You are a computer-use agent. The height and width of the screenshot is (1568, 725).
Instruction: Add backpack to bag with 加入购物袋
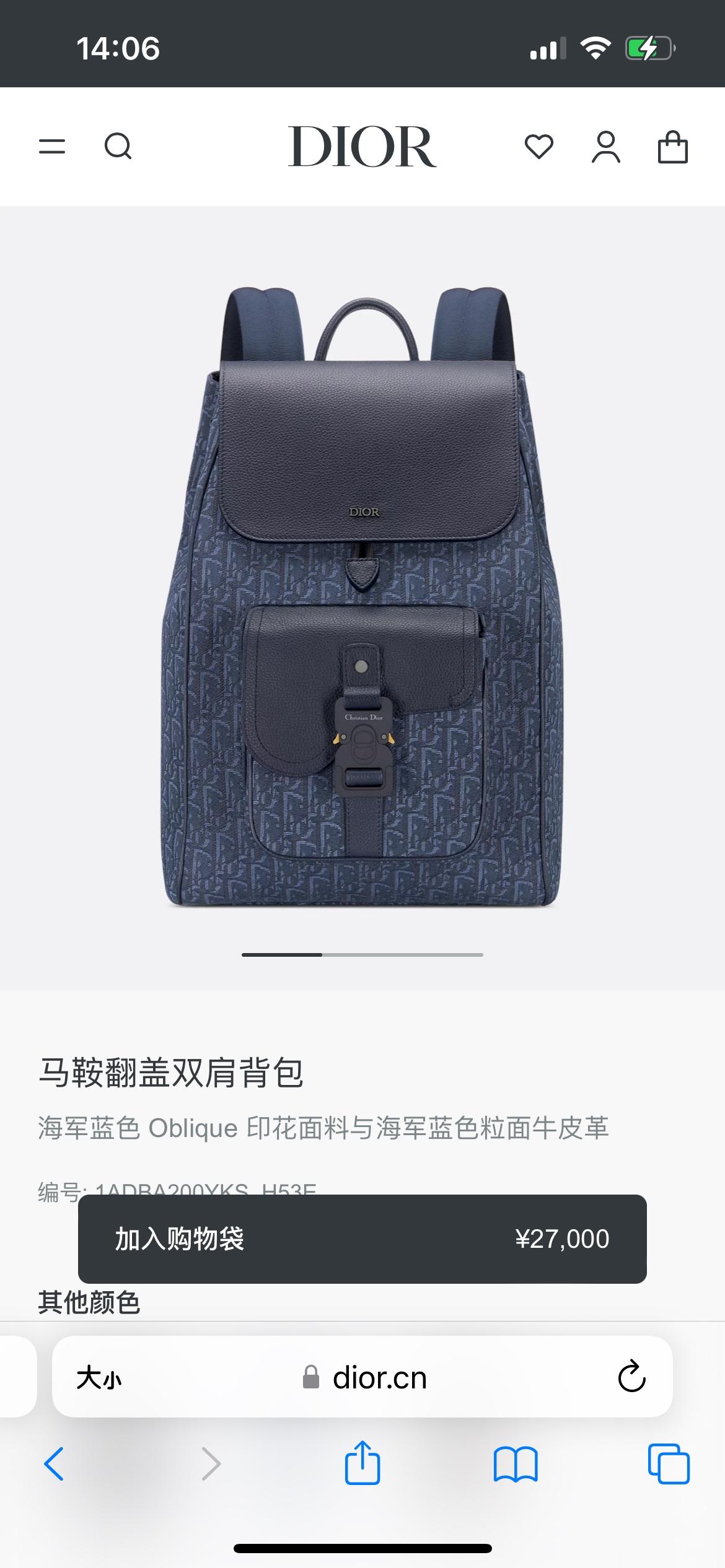coord(362,1239)
